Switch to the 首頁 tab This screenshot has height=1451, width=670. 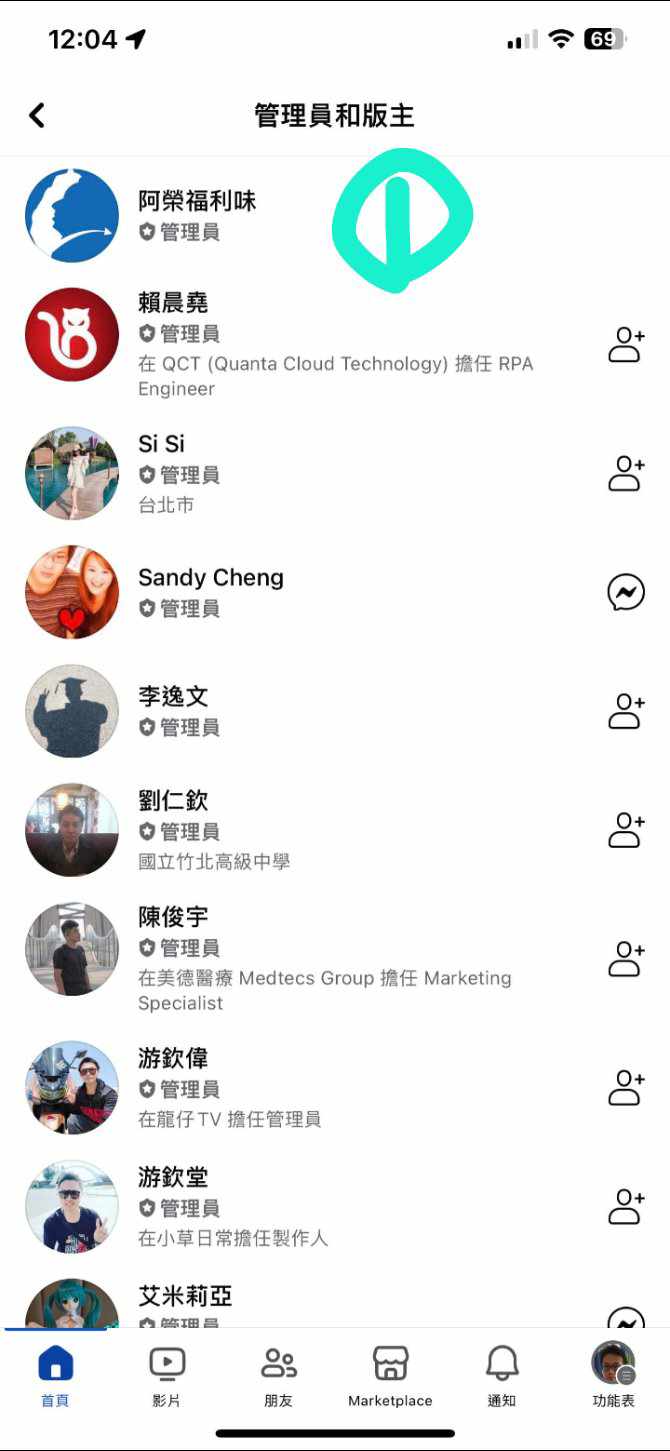click(55, 1374)
